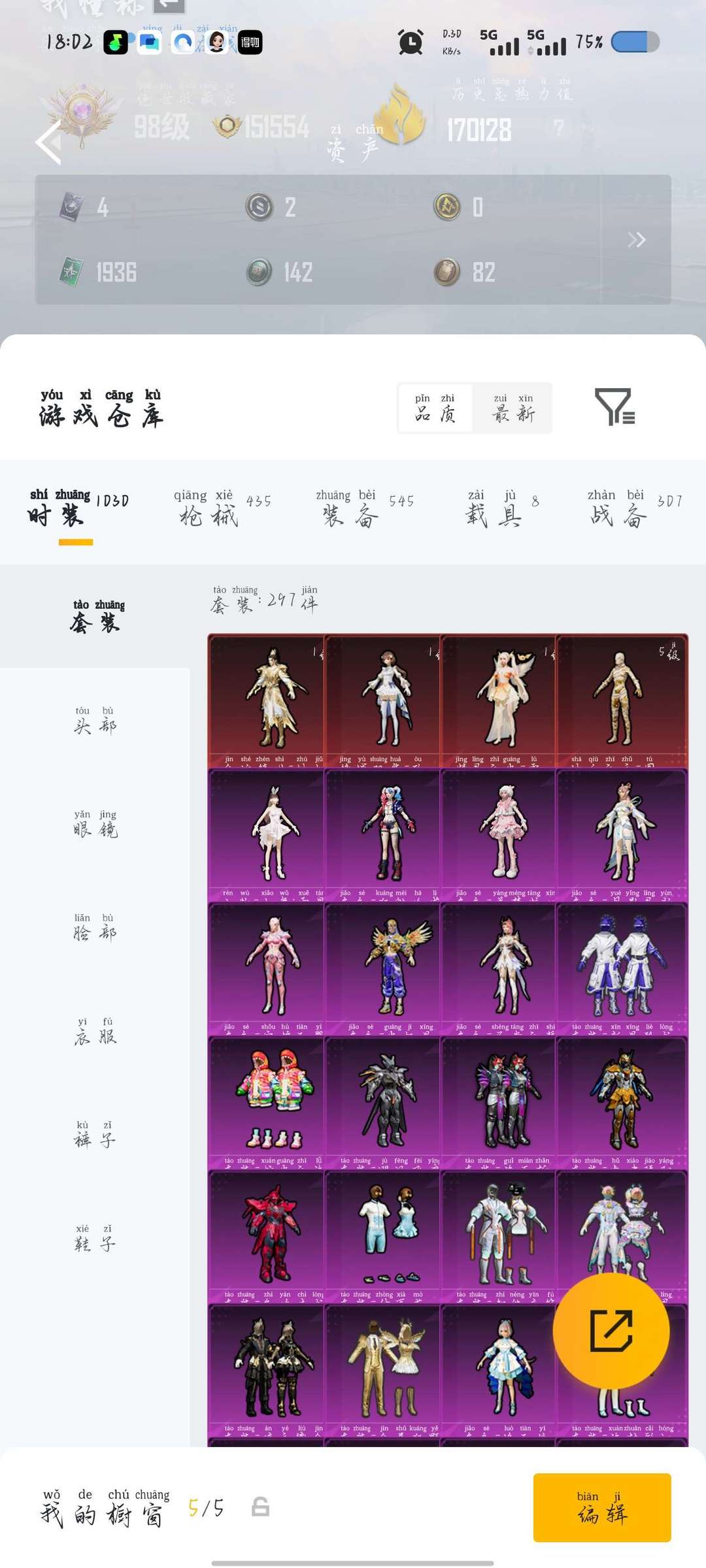
Task: Expand assets with the double chevron
Action: pyautogui.click(x=636, y=240)
